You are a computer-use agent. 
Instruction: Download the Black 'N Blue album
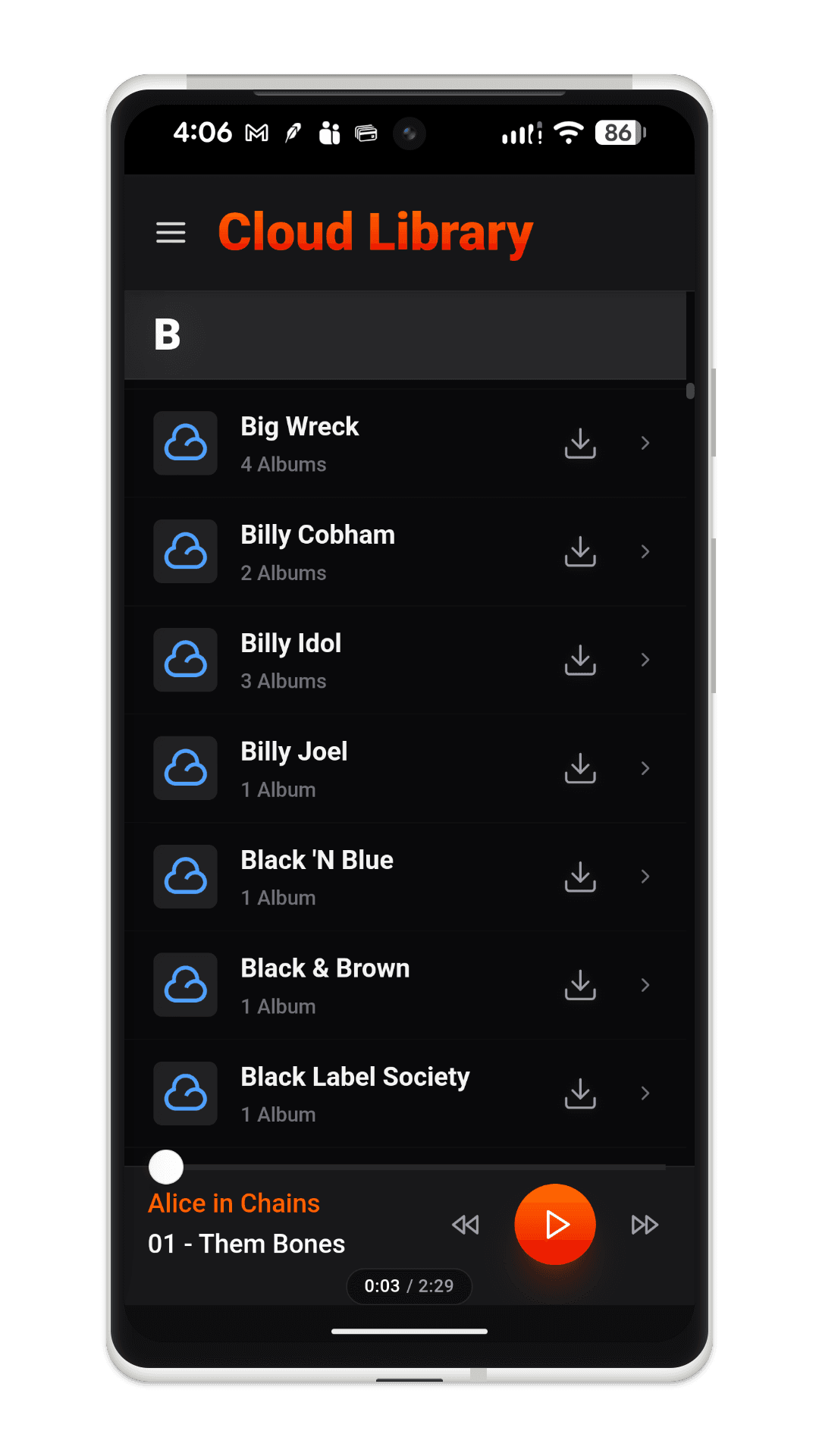point(580,877)
